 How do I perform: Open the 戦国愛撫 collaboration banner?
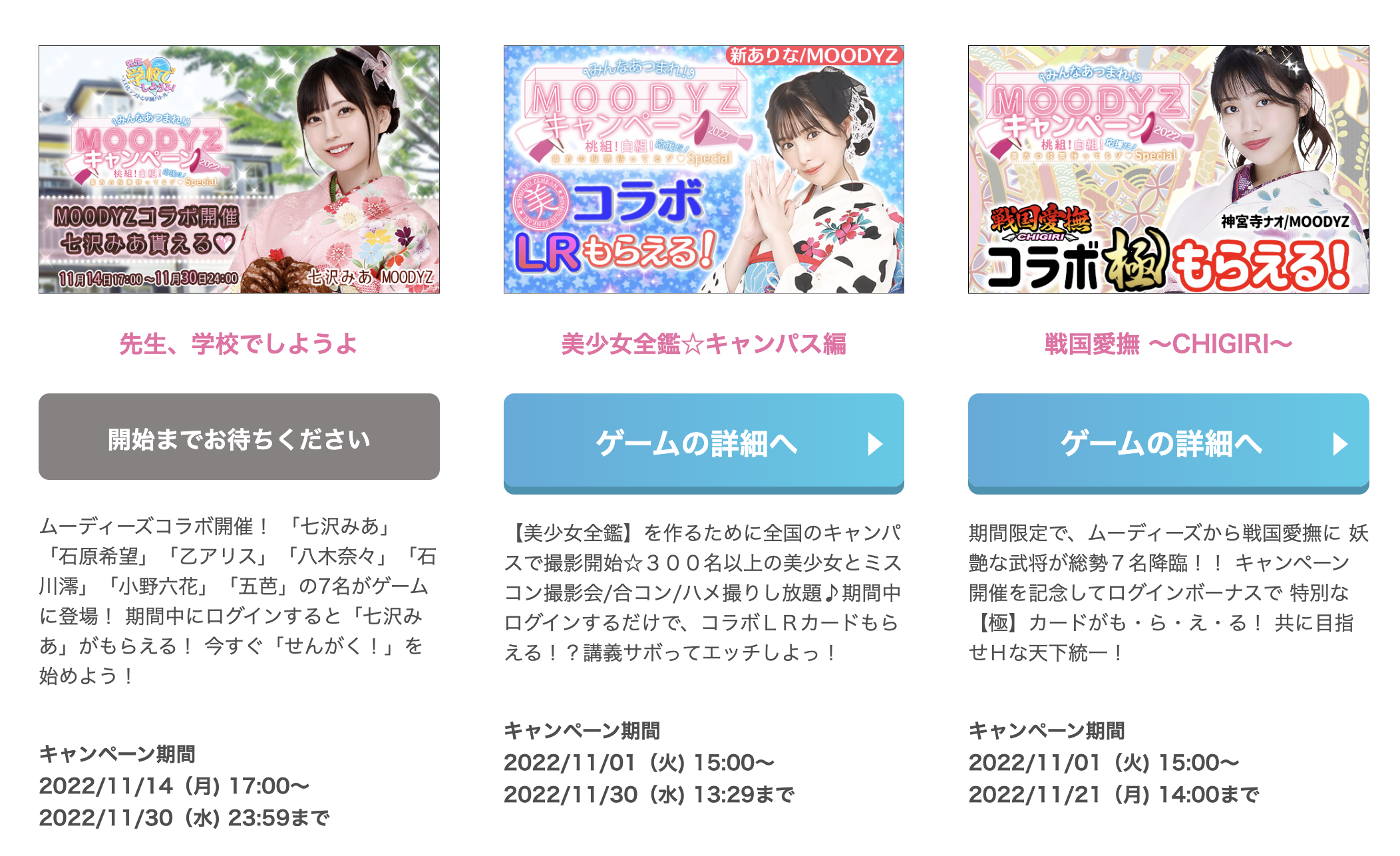1168,169
